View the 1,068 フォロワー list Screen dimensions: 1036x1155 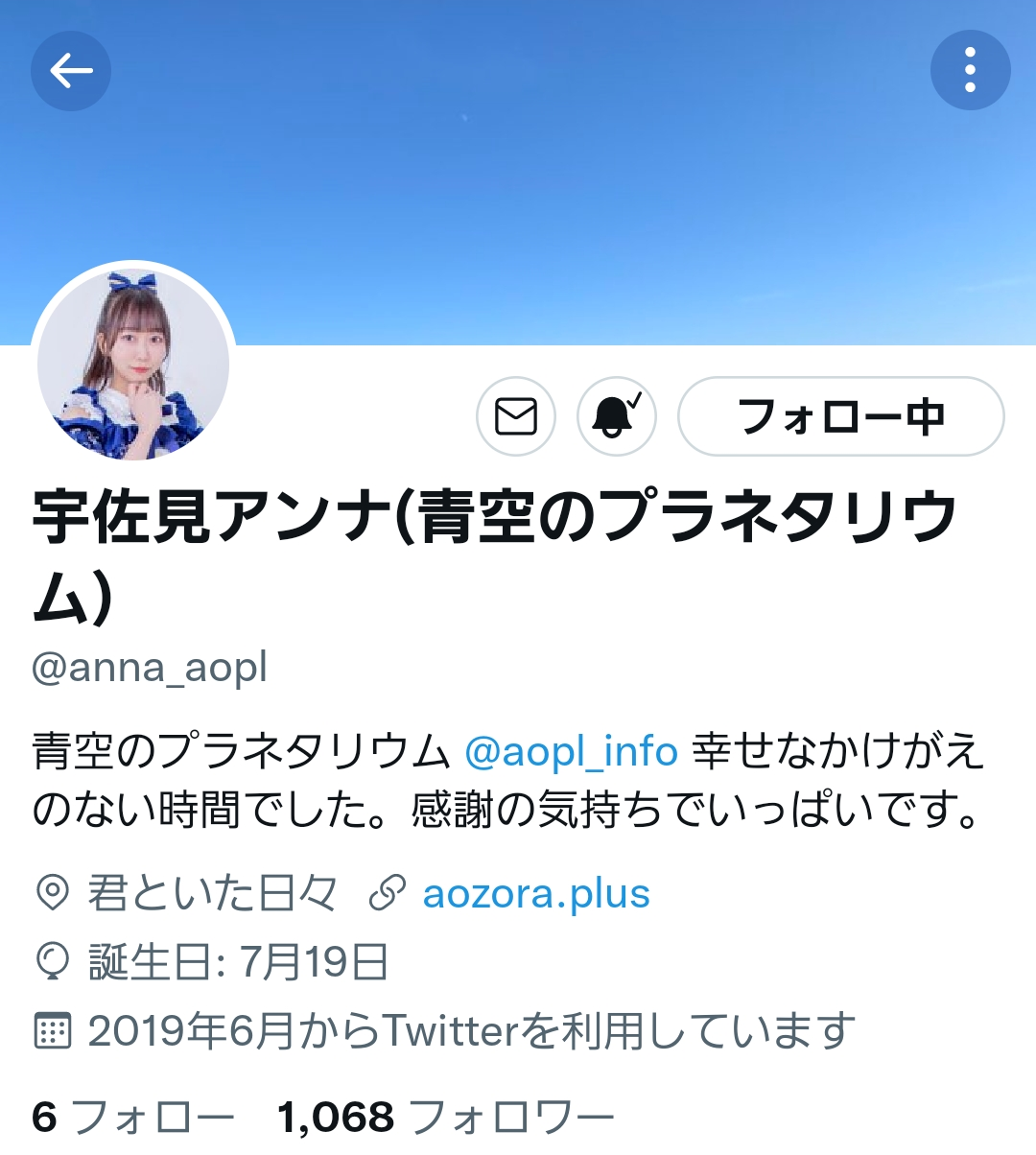(x=445, y=1117)
